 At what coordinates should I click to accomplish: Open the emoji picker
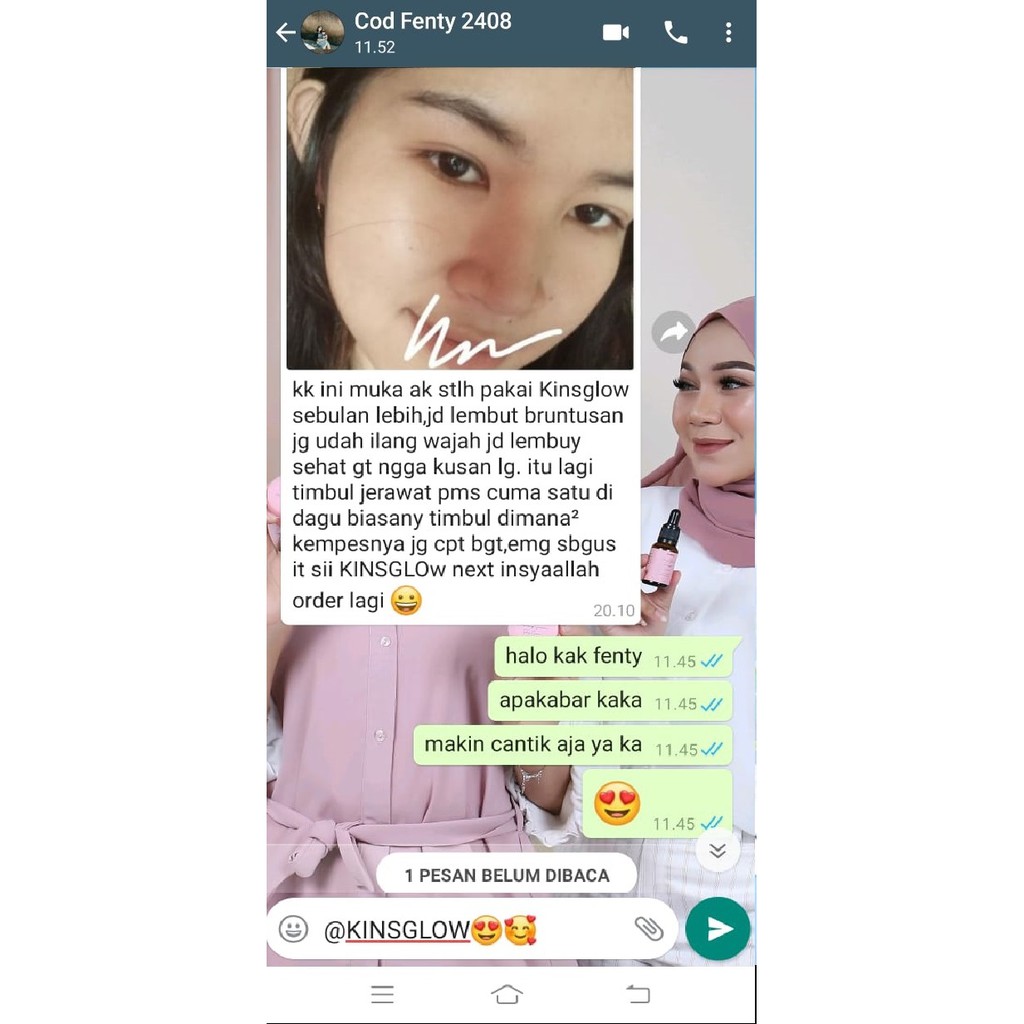click(293, 929)
